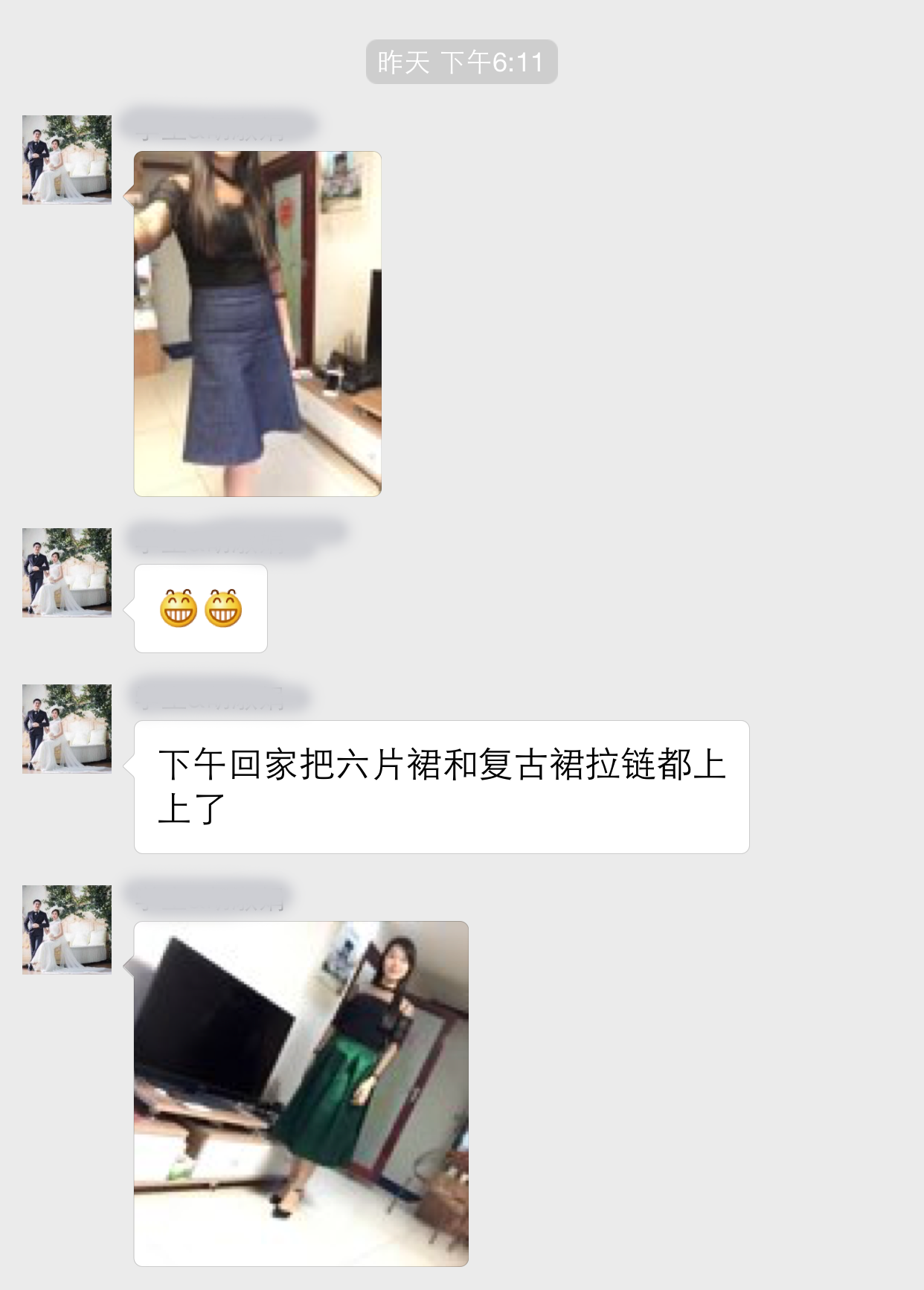The width and height of the screenshot is (924, 1290).
Task: View profile from avatar beside blue skirt photo
Action: pyautogui.click(x=67, y=159)
